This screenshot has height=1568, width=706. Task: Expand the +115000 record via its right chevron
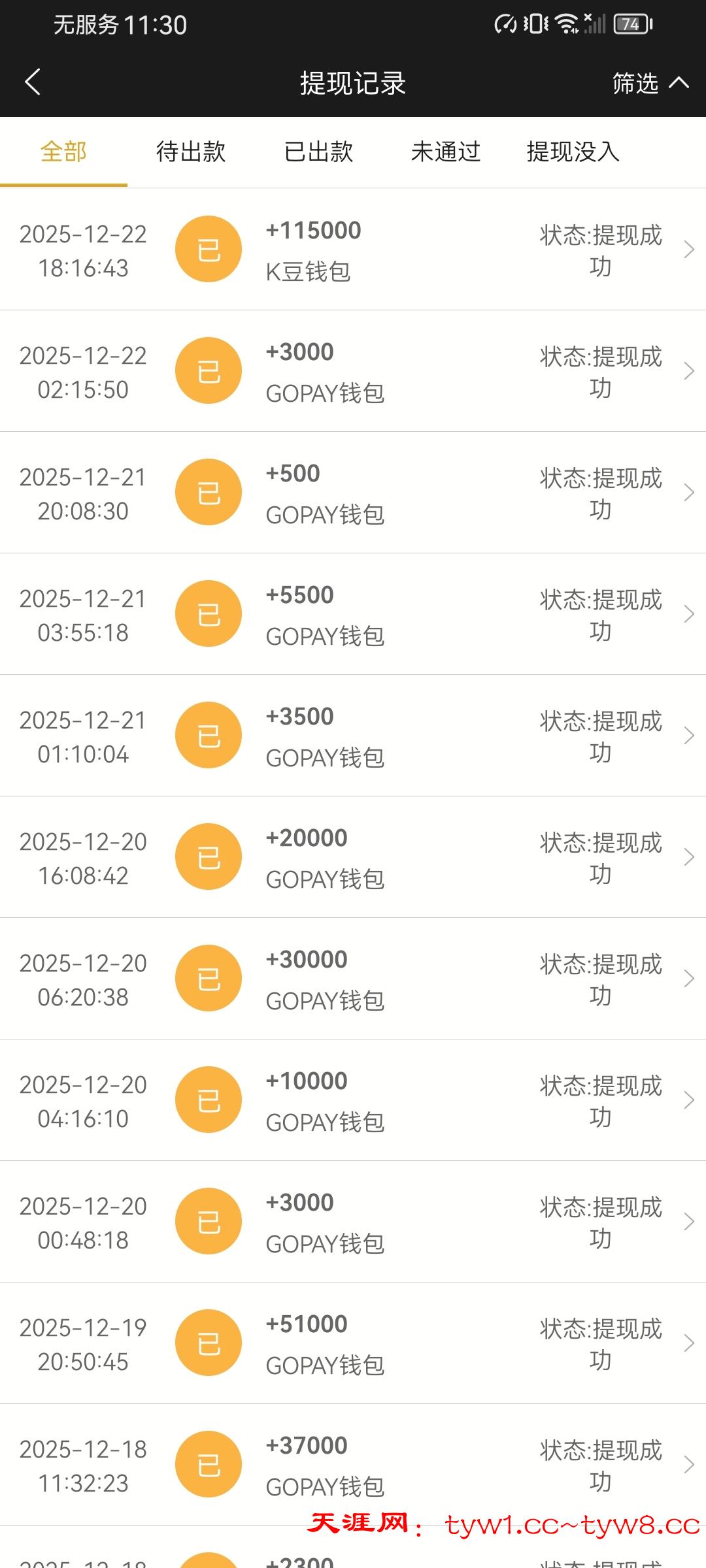pyautogui.click(x=688, y=248)
